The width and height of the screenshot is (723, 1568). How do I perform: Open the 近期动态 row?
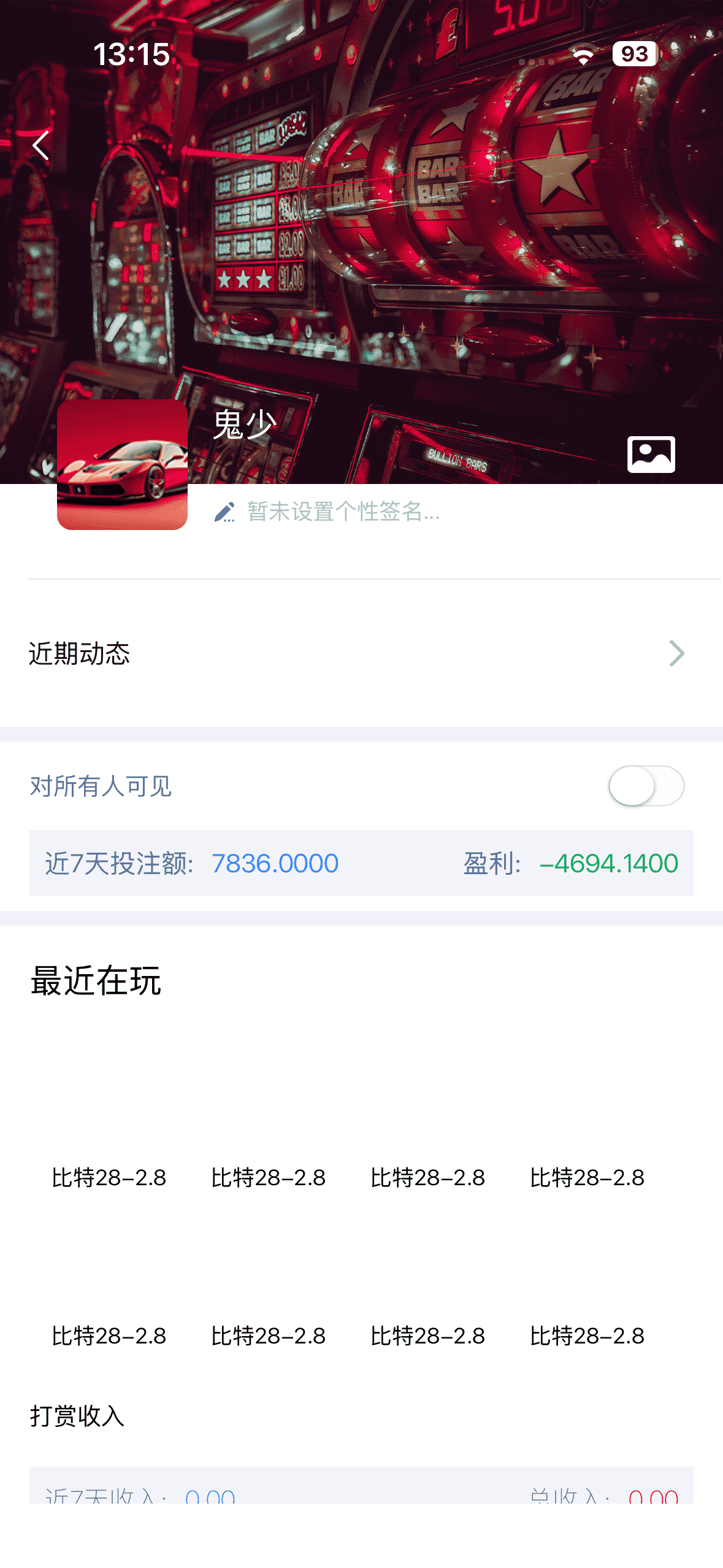[361, 653]
